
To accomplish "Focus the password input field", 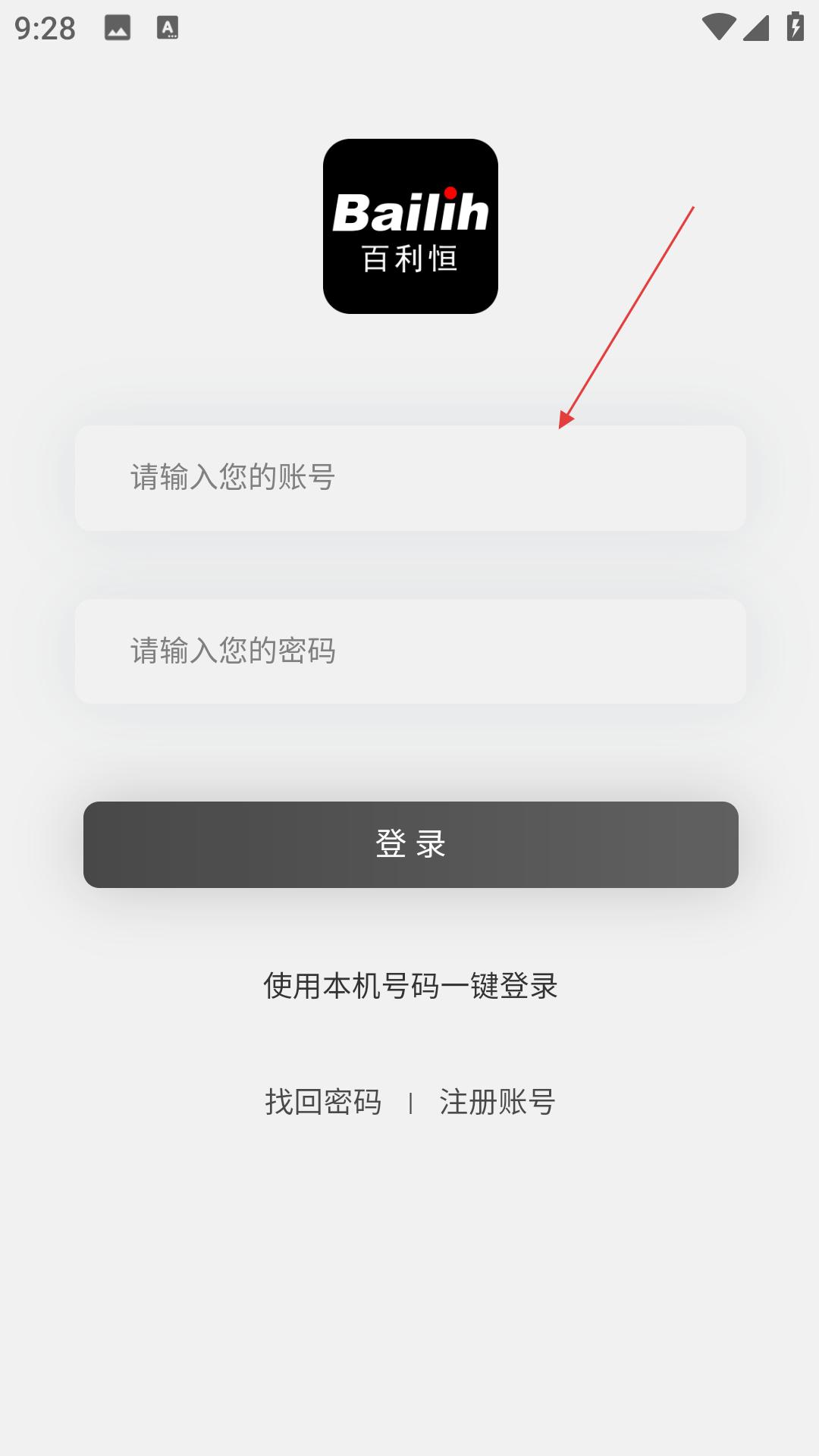I will click(409, 651).
